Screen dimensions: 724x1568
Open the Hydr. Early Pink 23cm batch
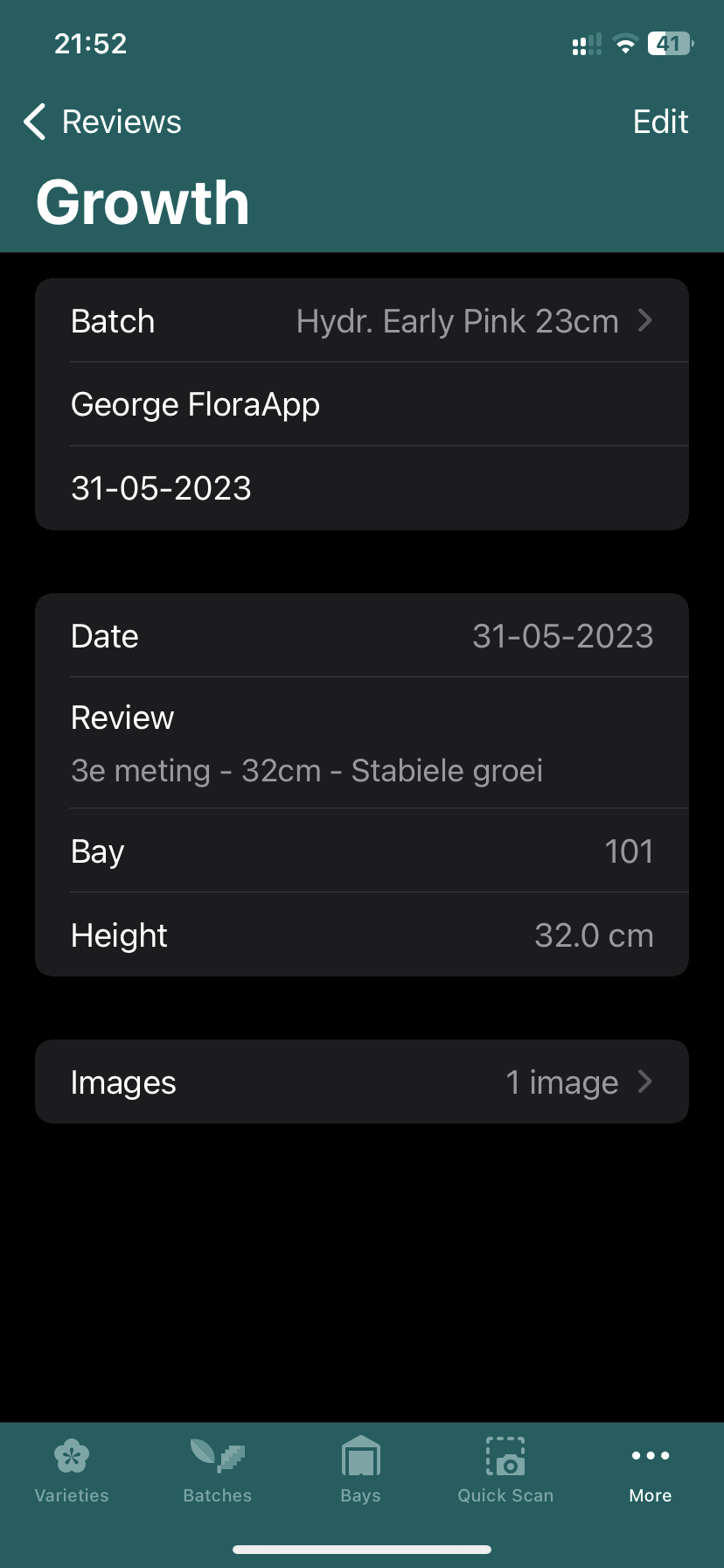point(362,321)
